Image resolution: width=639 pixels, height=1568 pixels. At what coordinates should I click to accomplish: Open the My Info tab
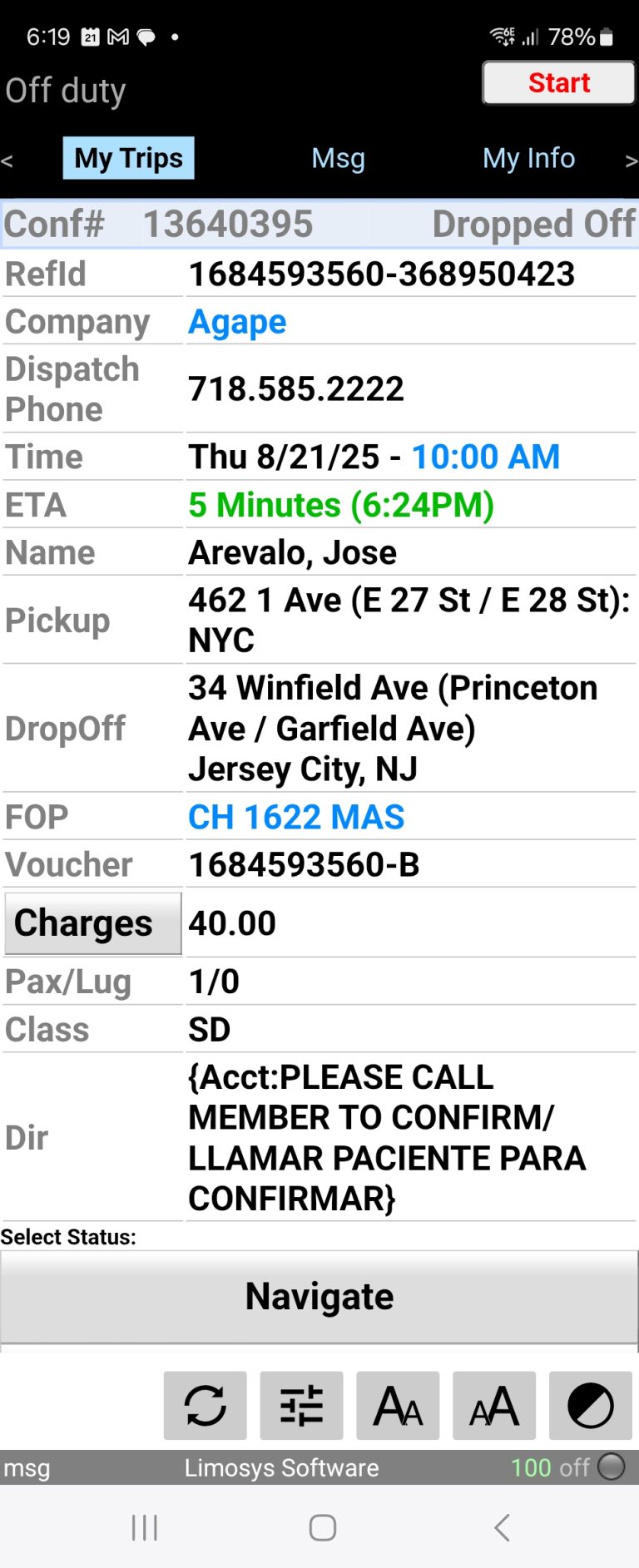pyautogui.click(x=528, y=158)
